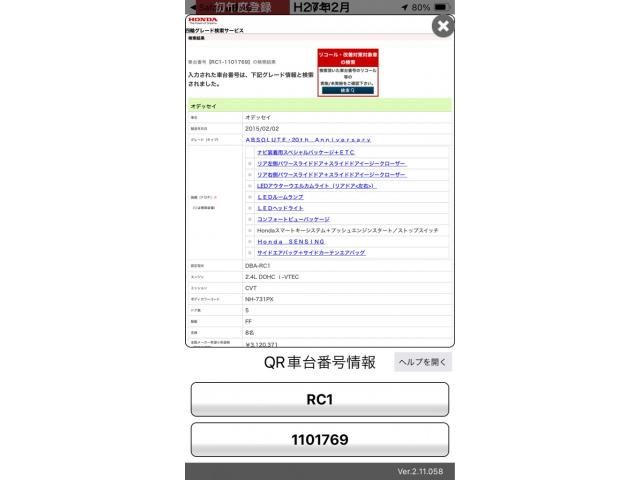Open the LEDルームランプ link

point(287,196)
